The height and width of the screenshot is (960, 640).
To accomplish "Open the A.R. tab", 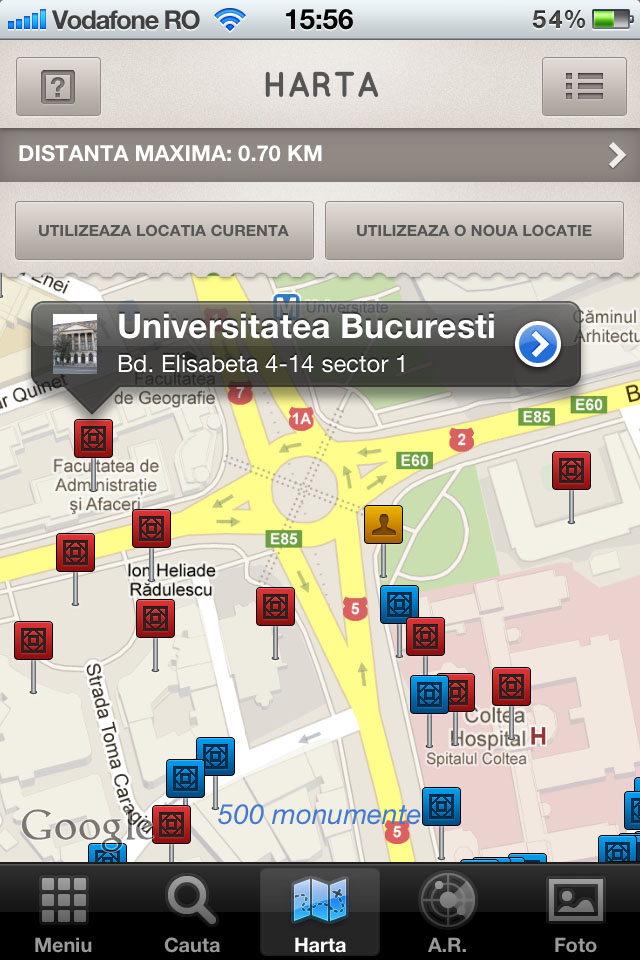I will coord(447,912).
